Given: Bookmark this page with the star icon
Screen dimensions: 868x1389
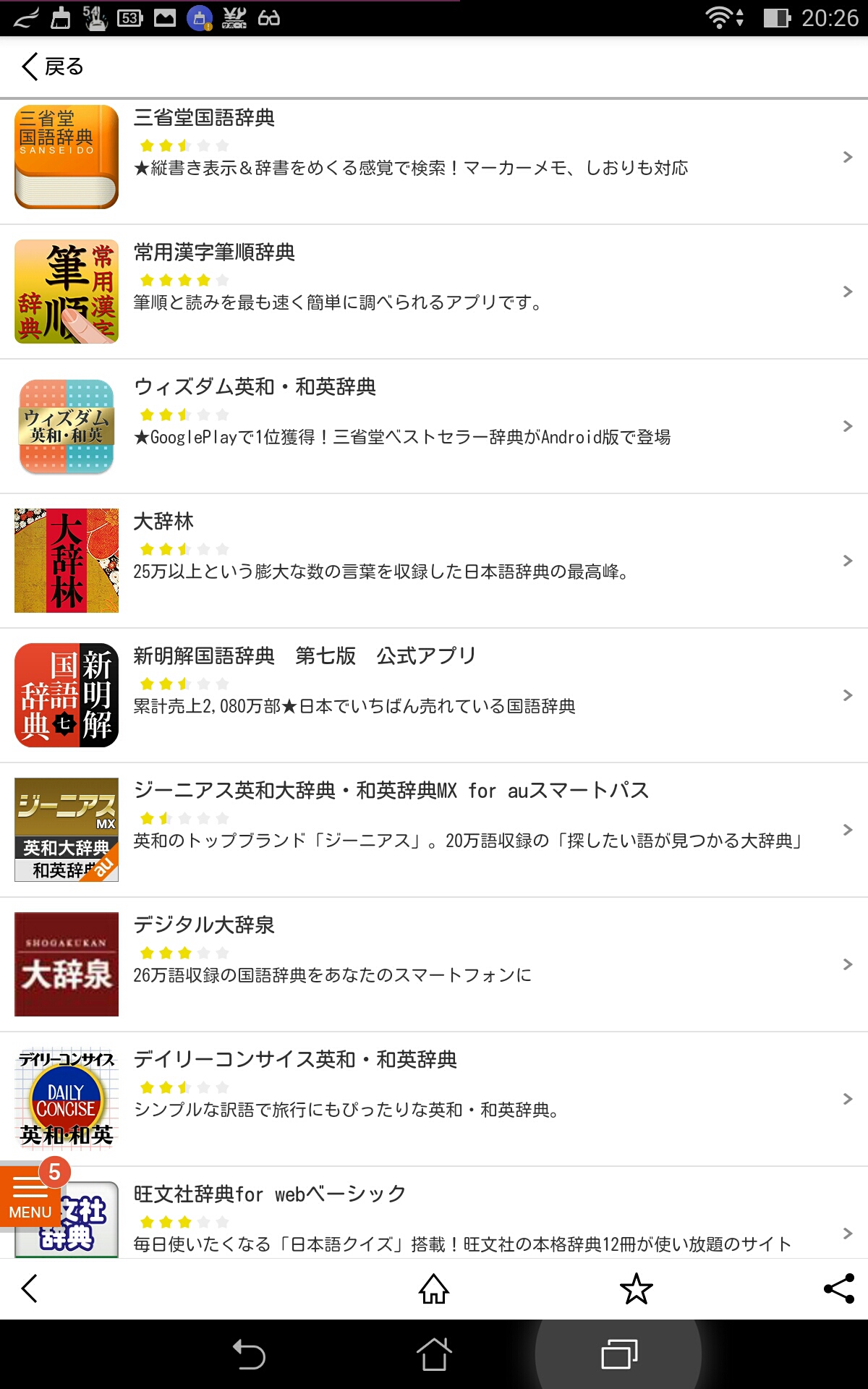Looking at the screenshot, I should coord(637,1288).
